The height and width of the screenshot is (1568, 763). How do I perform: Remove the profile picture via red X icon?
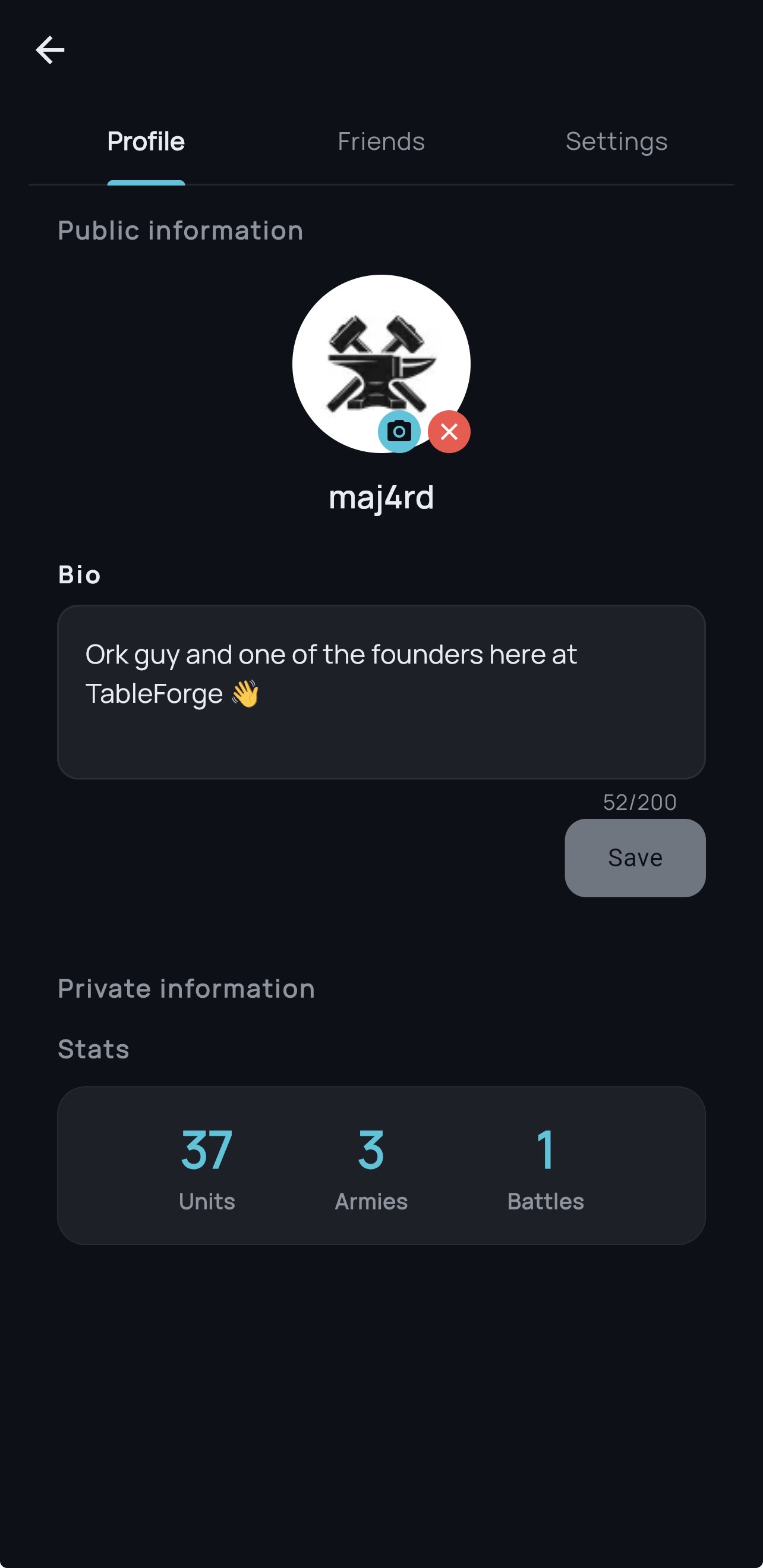pos(449,432)
